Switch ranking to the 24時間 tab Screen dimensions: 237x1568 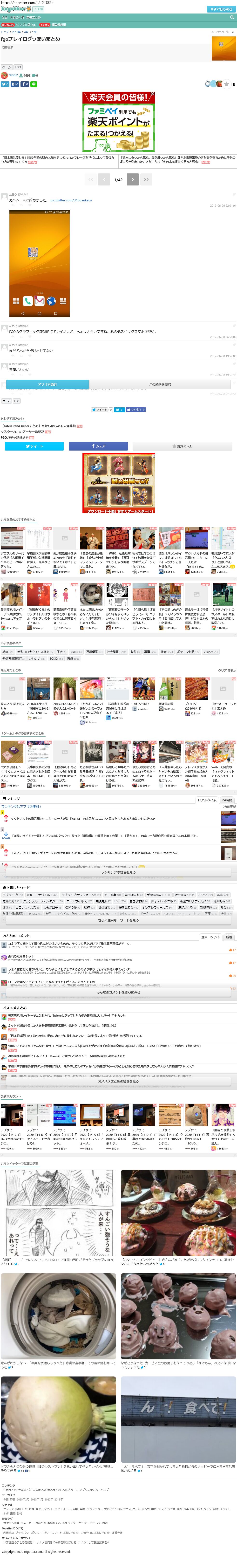227,800
